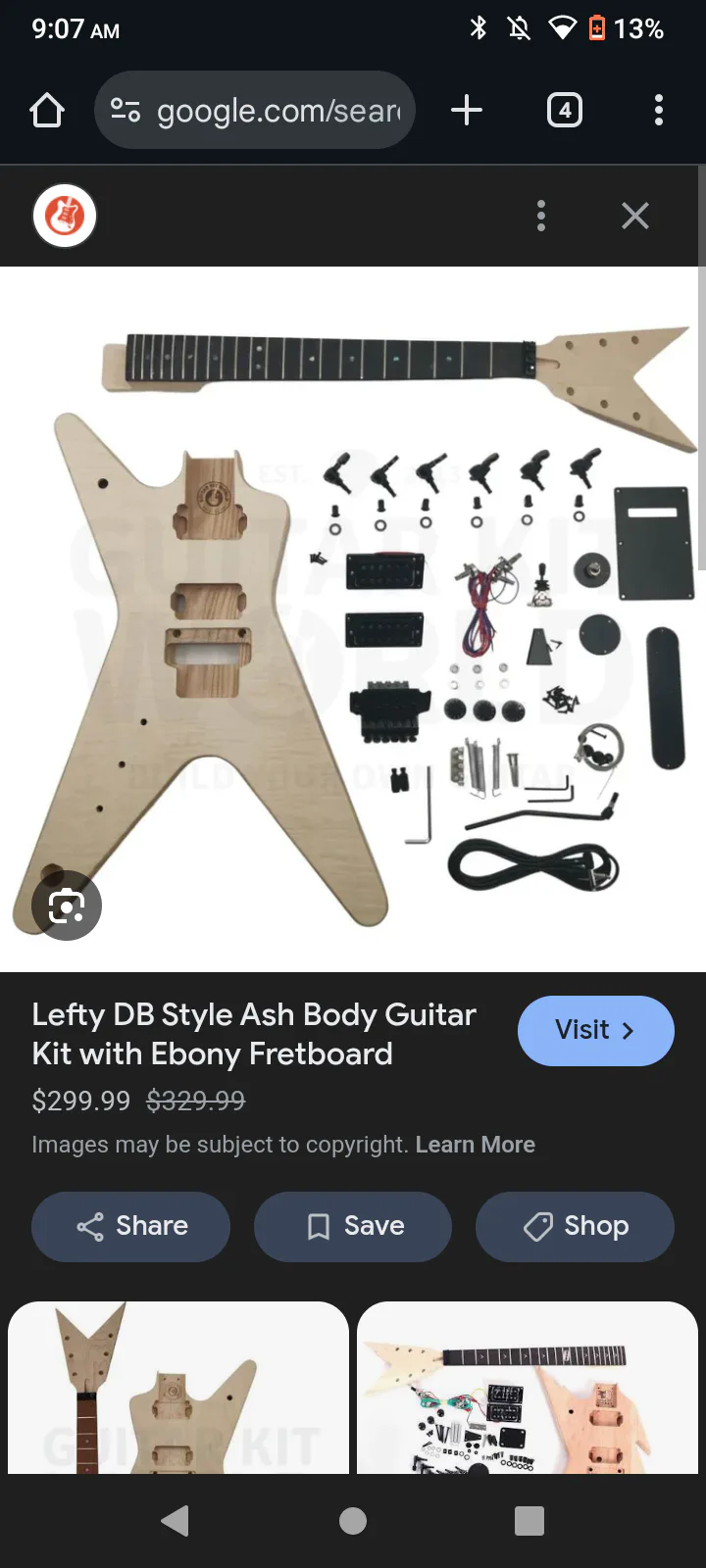Image resolution: width=706 pixels, height=1568 pixels.
Task: Open the tab switcher showing 4 tabs
Action: point(564,111)
